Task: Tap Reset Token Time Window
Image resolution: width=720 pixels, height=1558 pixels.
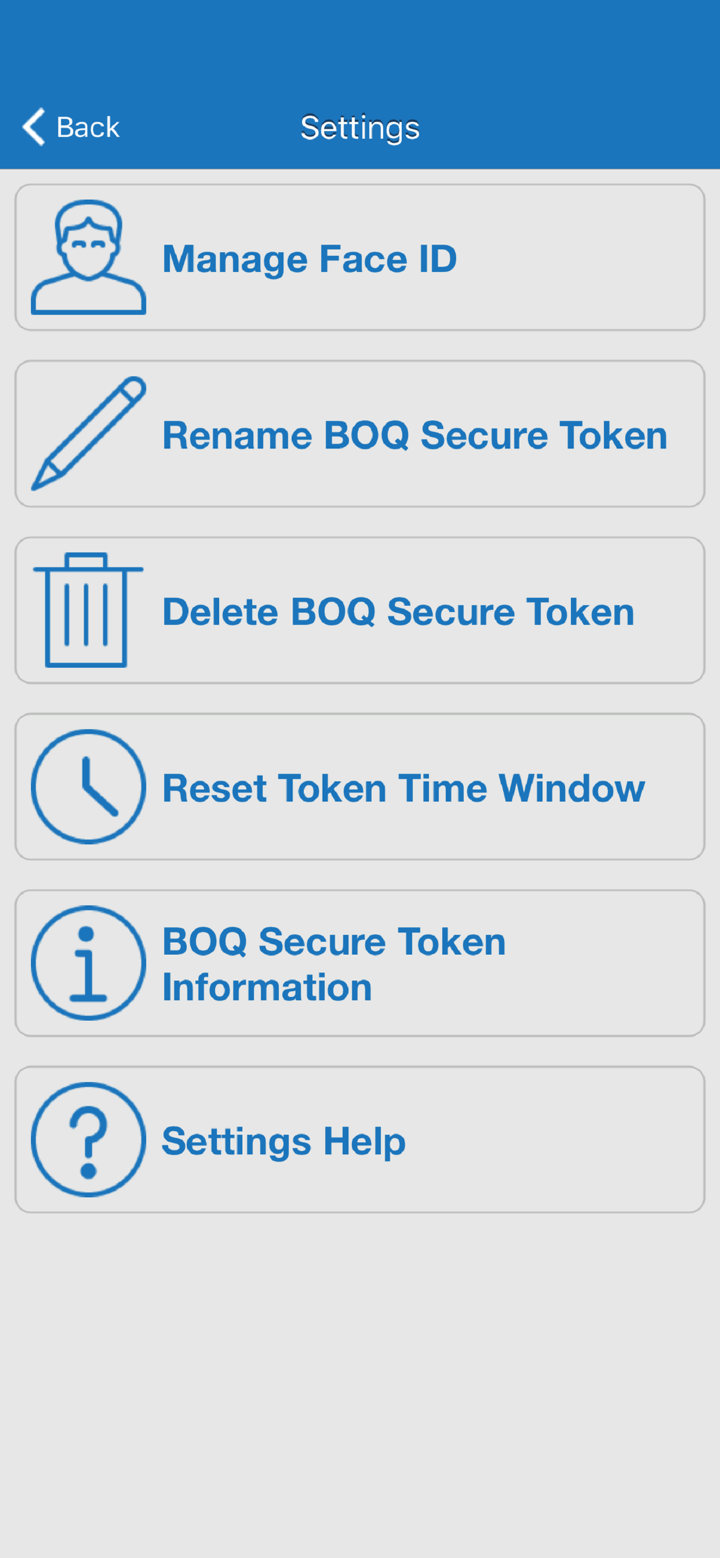Action: [360, 787]
